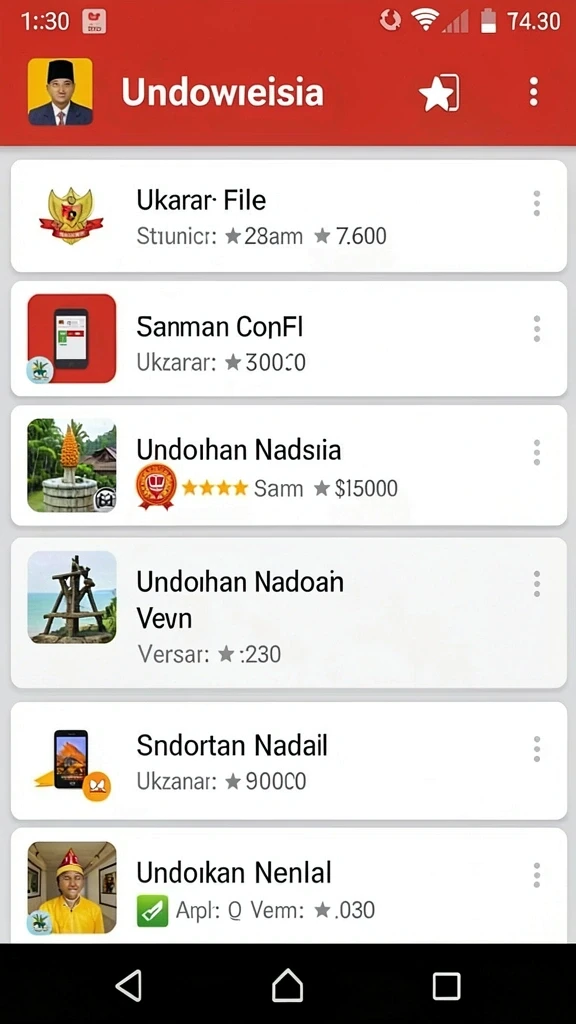The height and width of the screenshot is (1024, 576).
Task: Show options for Undoıhan Nadoan Vevn
Action: tap(537, 583)
